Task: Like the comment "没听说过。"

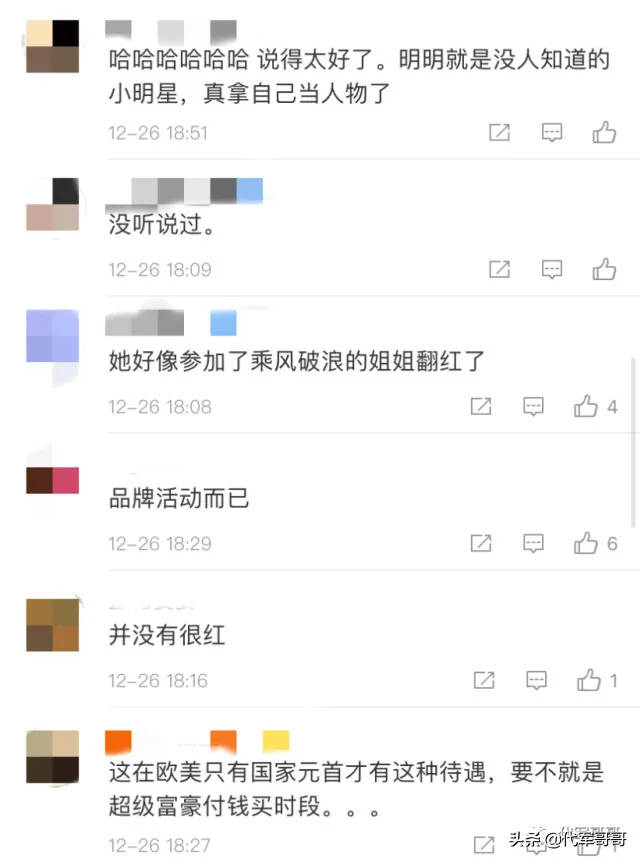Action: pyautogui.click(x=604, y=269)
